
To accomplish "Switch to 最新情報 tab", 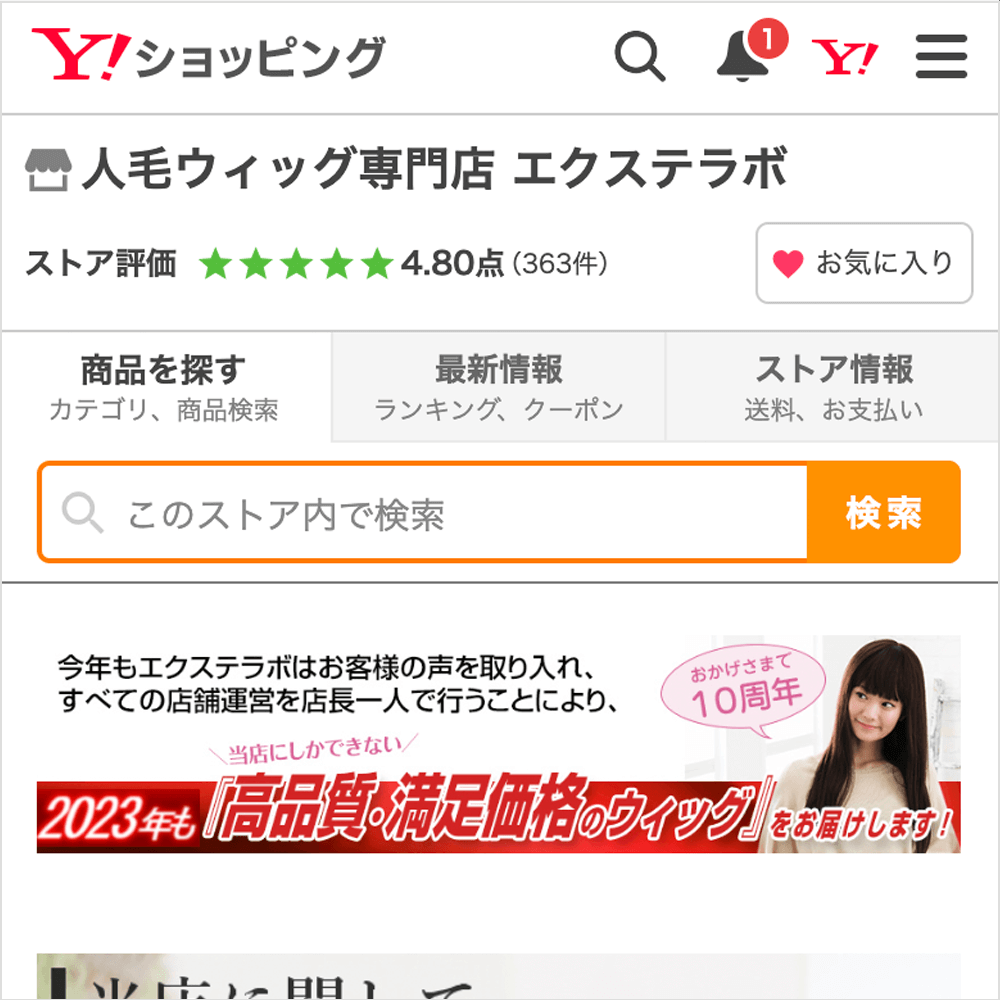I will pos(498,386).
